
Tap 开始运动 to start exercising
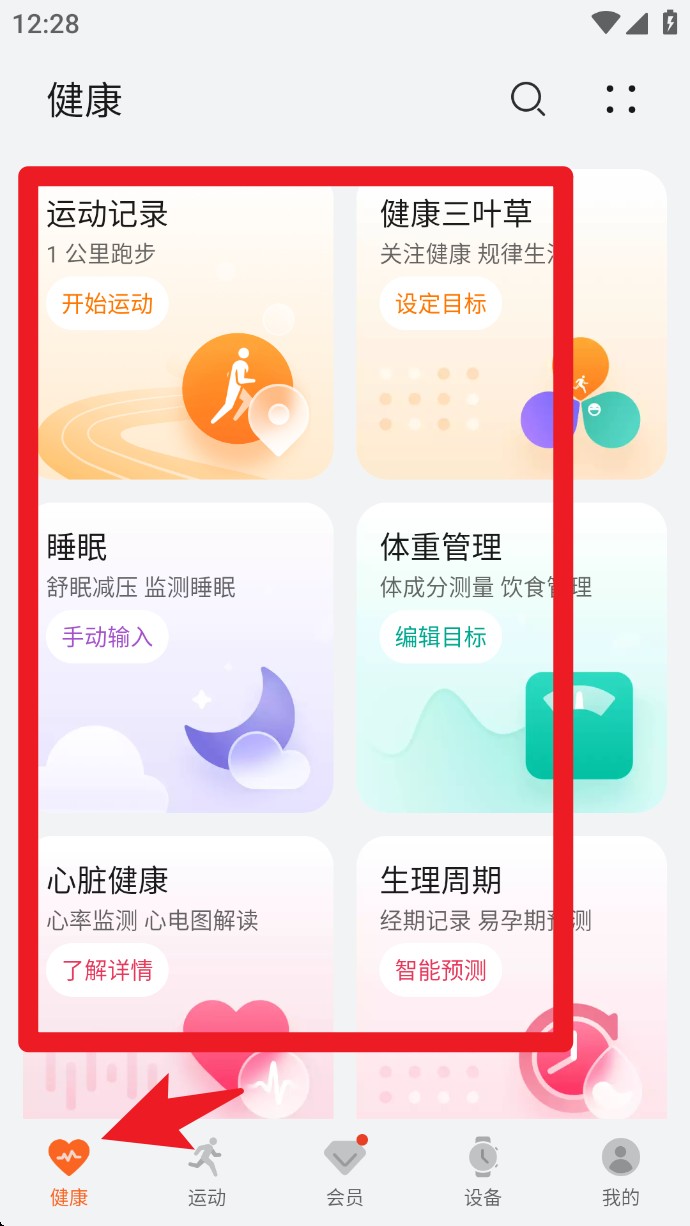point(107,304)
